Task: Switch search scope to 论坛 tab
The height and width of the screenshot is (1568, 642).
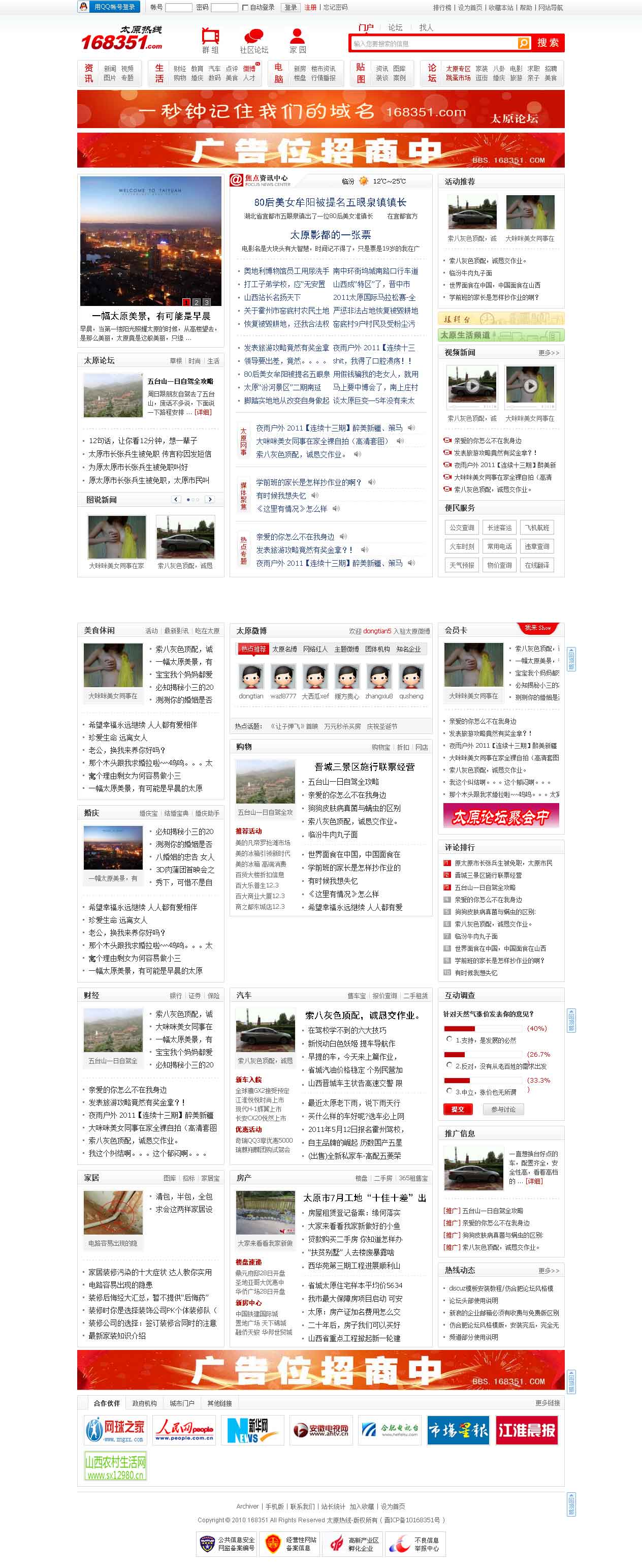Action: pos(395,27)
